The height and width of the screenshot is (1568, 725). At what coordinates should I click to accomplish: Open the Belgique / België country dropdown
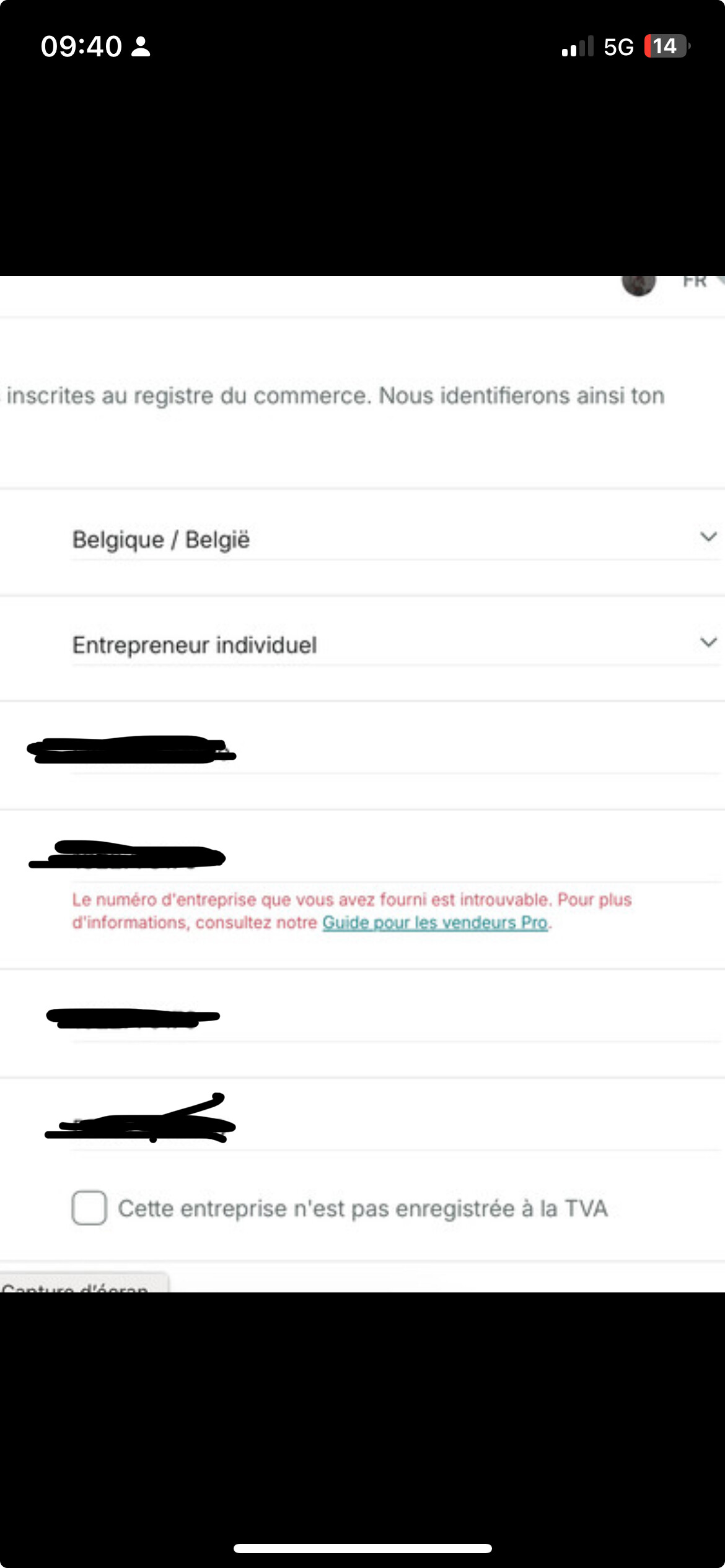tap(395, 540)
